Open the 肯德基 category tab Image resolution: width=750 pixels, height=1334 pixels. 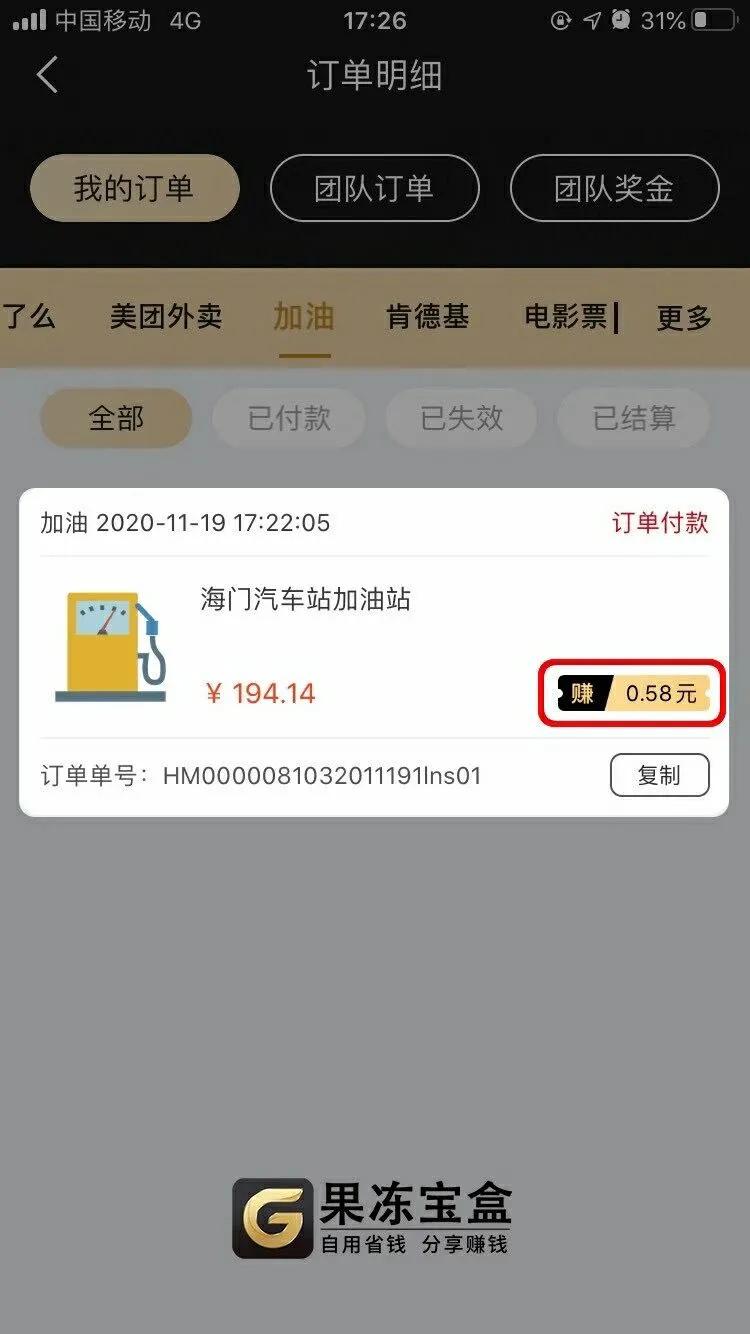click(x=427, y=317)
